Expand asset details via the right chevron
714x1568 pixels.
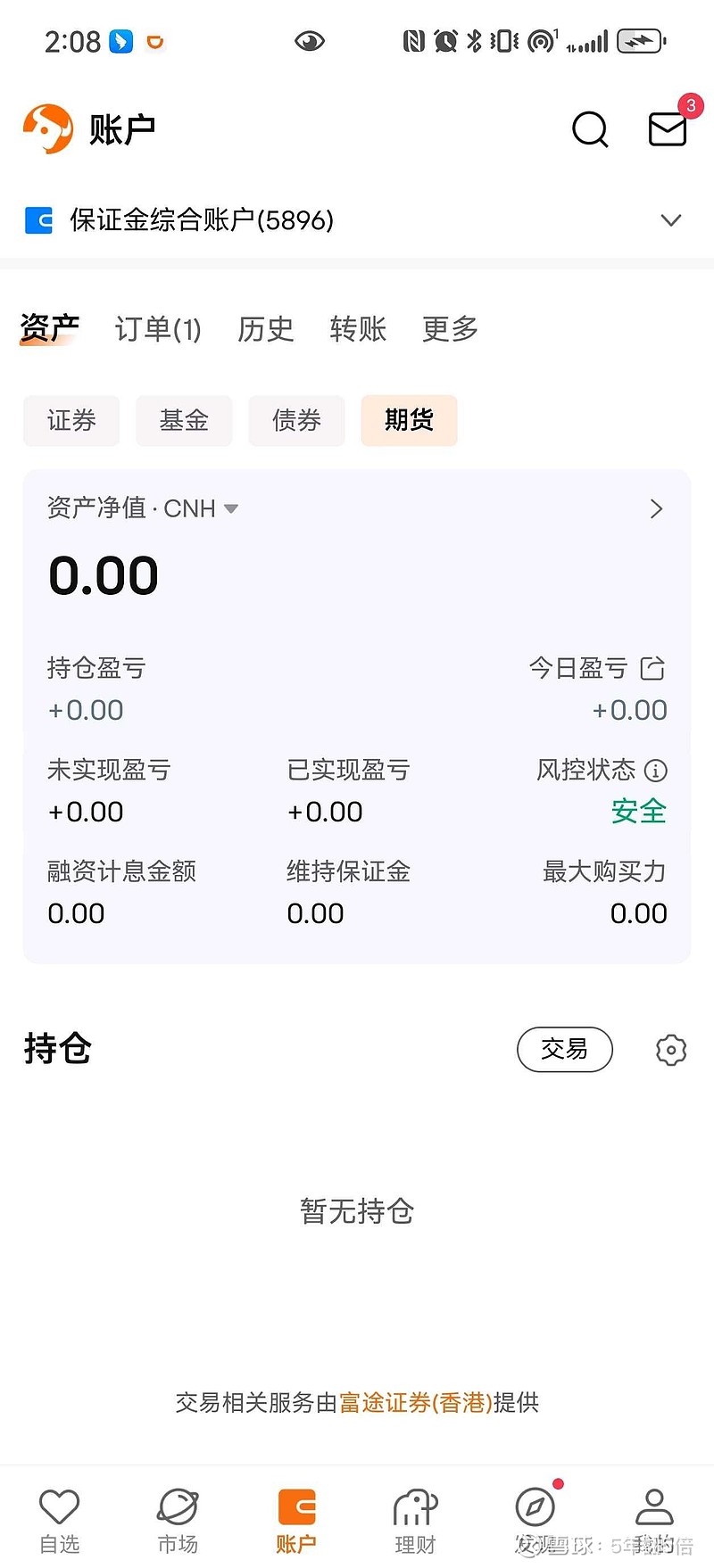point(656,508)
